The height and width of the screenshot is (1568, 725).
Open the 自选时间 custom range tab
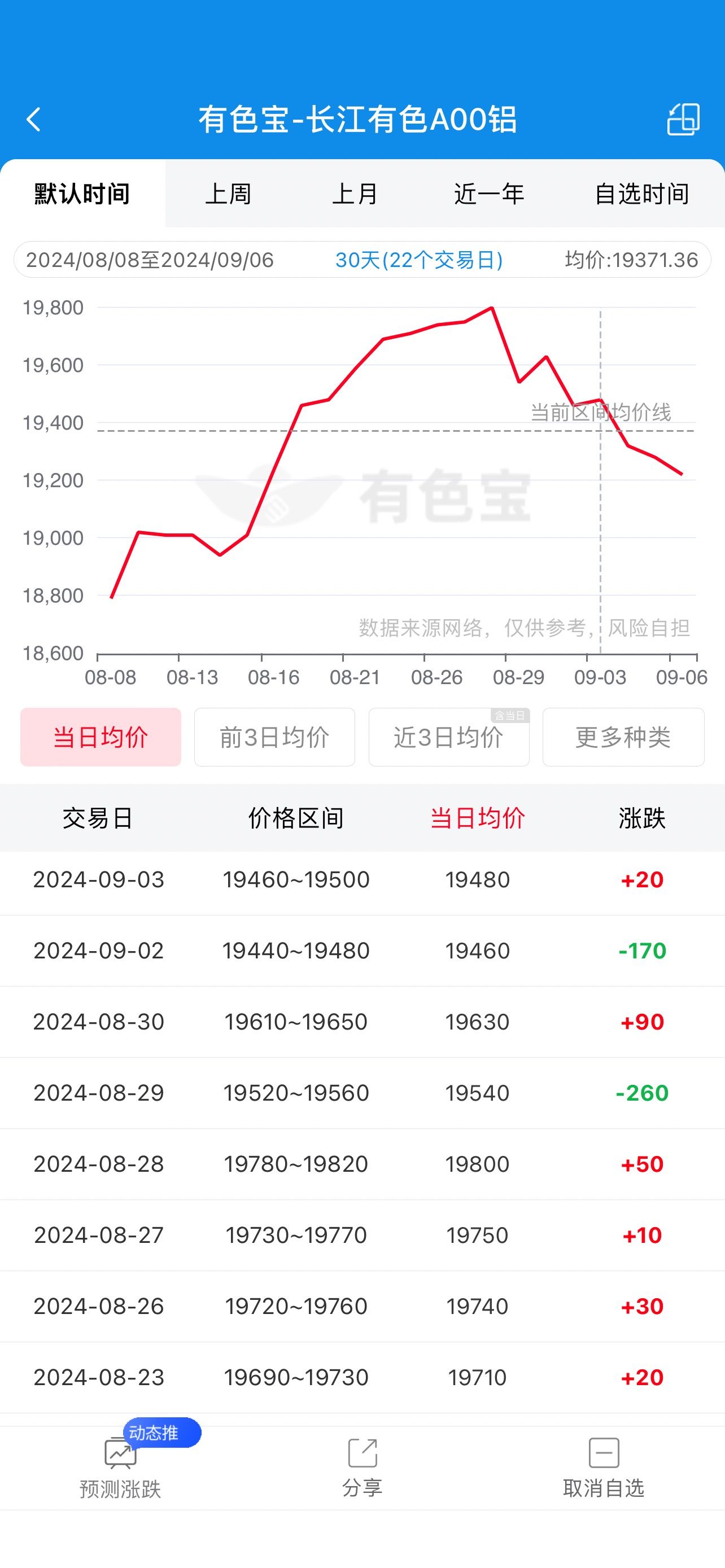(641, 194)
